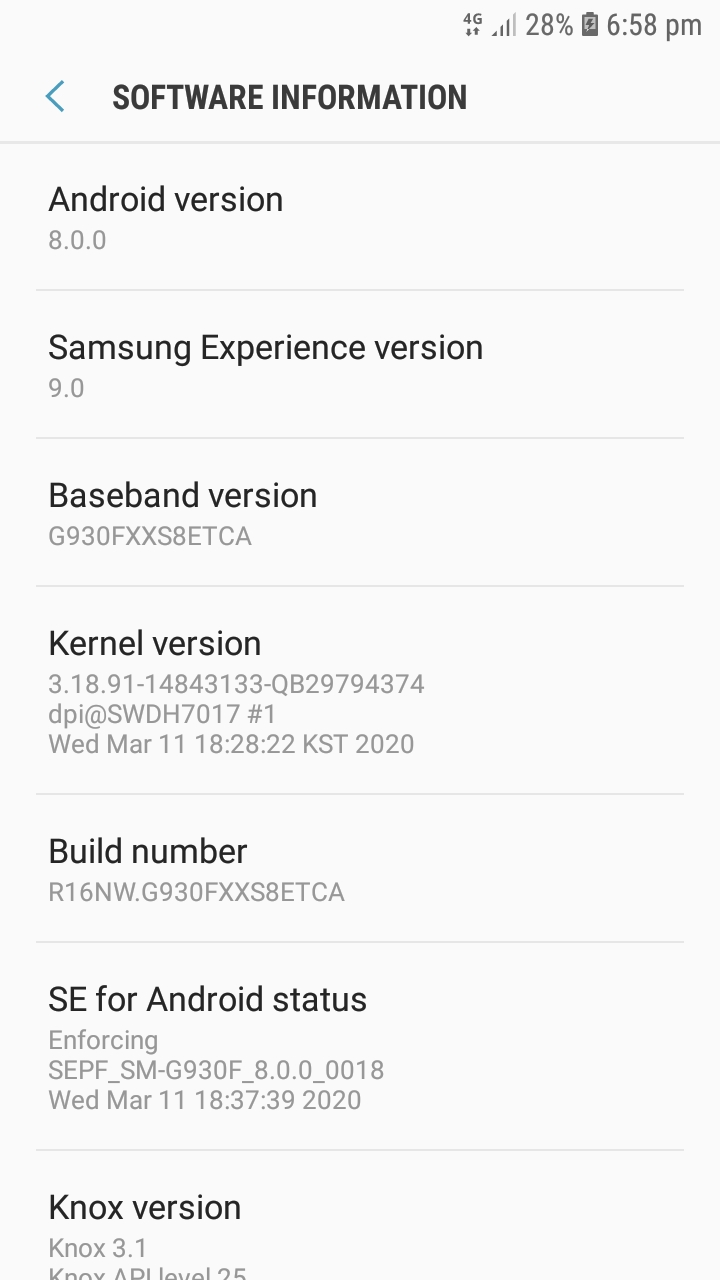The height and width of the screenshot is (1280, 720).
Task: Select the Samsung Experience version row
Action: coord(360,364)
